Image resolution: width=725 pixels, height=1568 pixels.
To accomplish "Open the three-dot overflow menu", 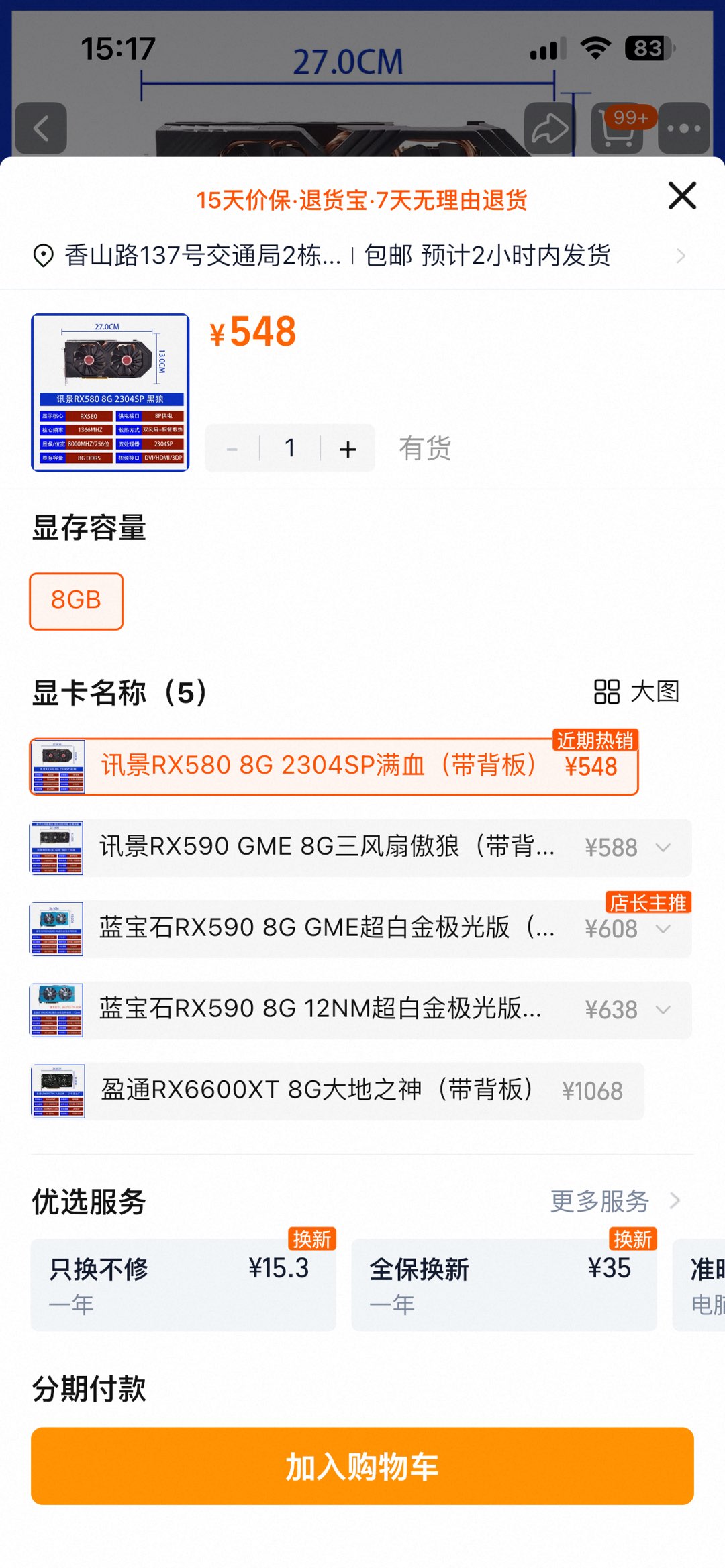I will tap(684, 128).
